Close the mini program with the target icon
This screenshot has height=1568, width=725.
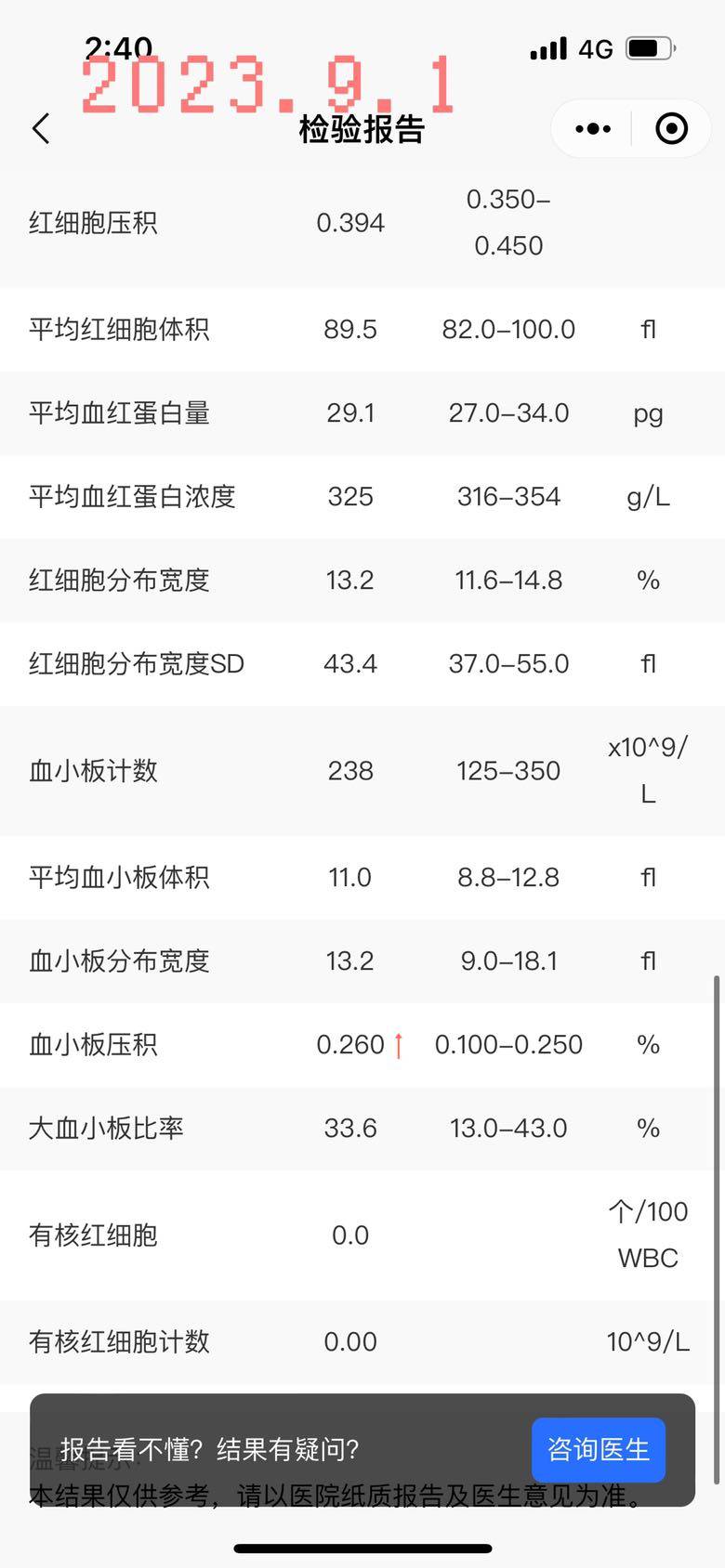[x=671, y=128]
